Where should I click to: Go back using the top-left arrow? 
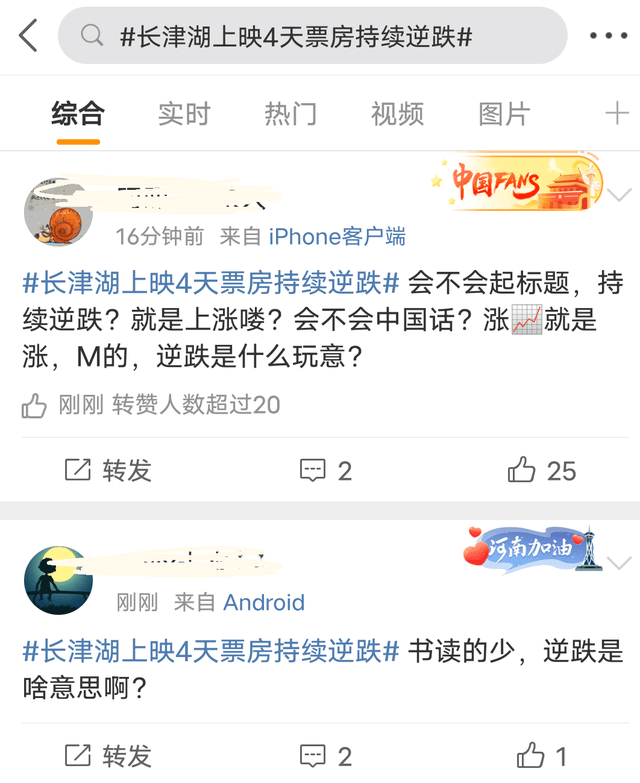pyautogui.click(x=28, y=37)
